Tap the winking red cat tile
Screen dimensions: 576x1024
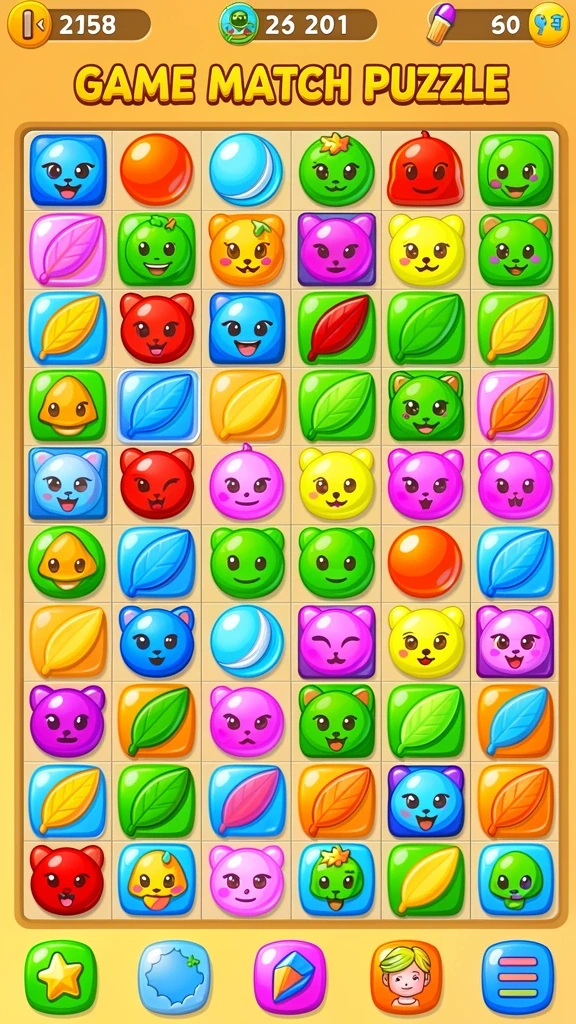(157, 484)
